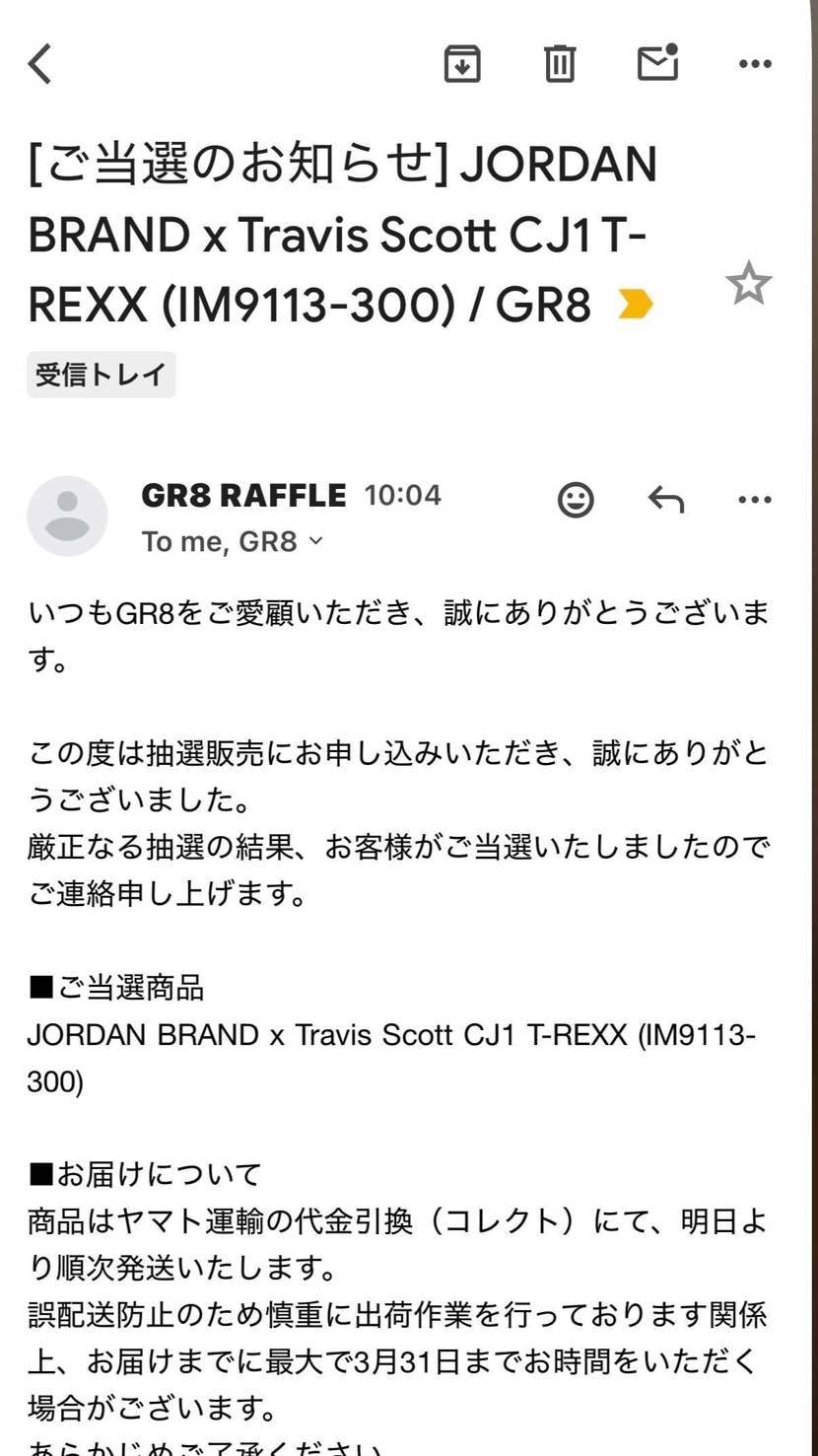
Task: Expand the To me, GR8 recipient details
Action: pyautogui.click(x=313, y=541)
